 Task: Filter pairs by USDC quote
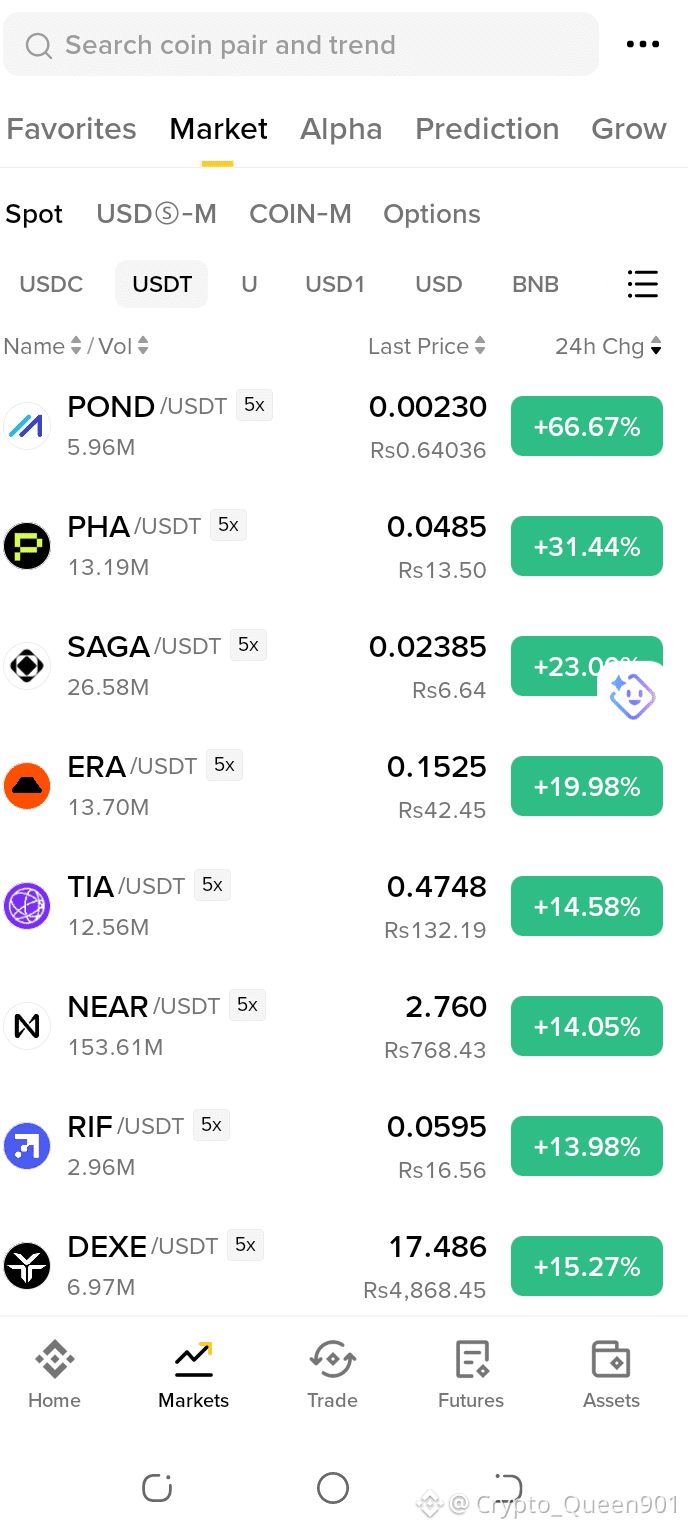click(x=51, y=284)
